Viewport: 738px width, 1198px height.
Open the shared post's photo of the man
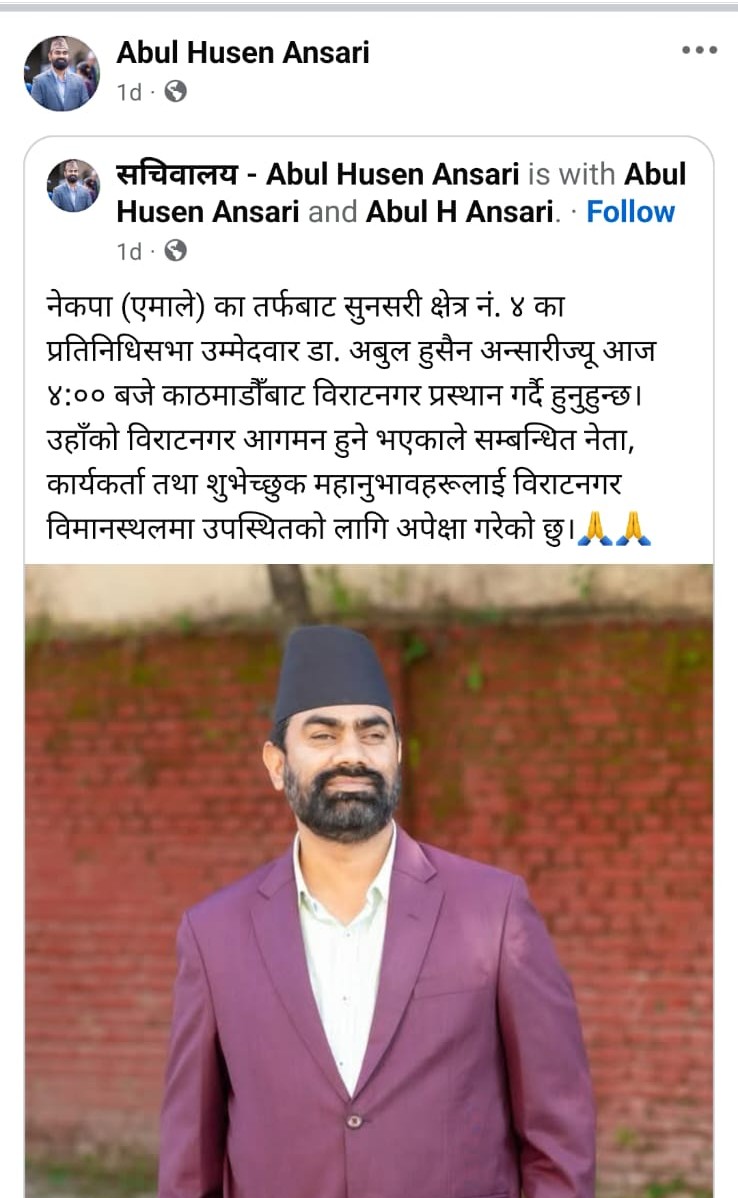[x=369, y=880]
